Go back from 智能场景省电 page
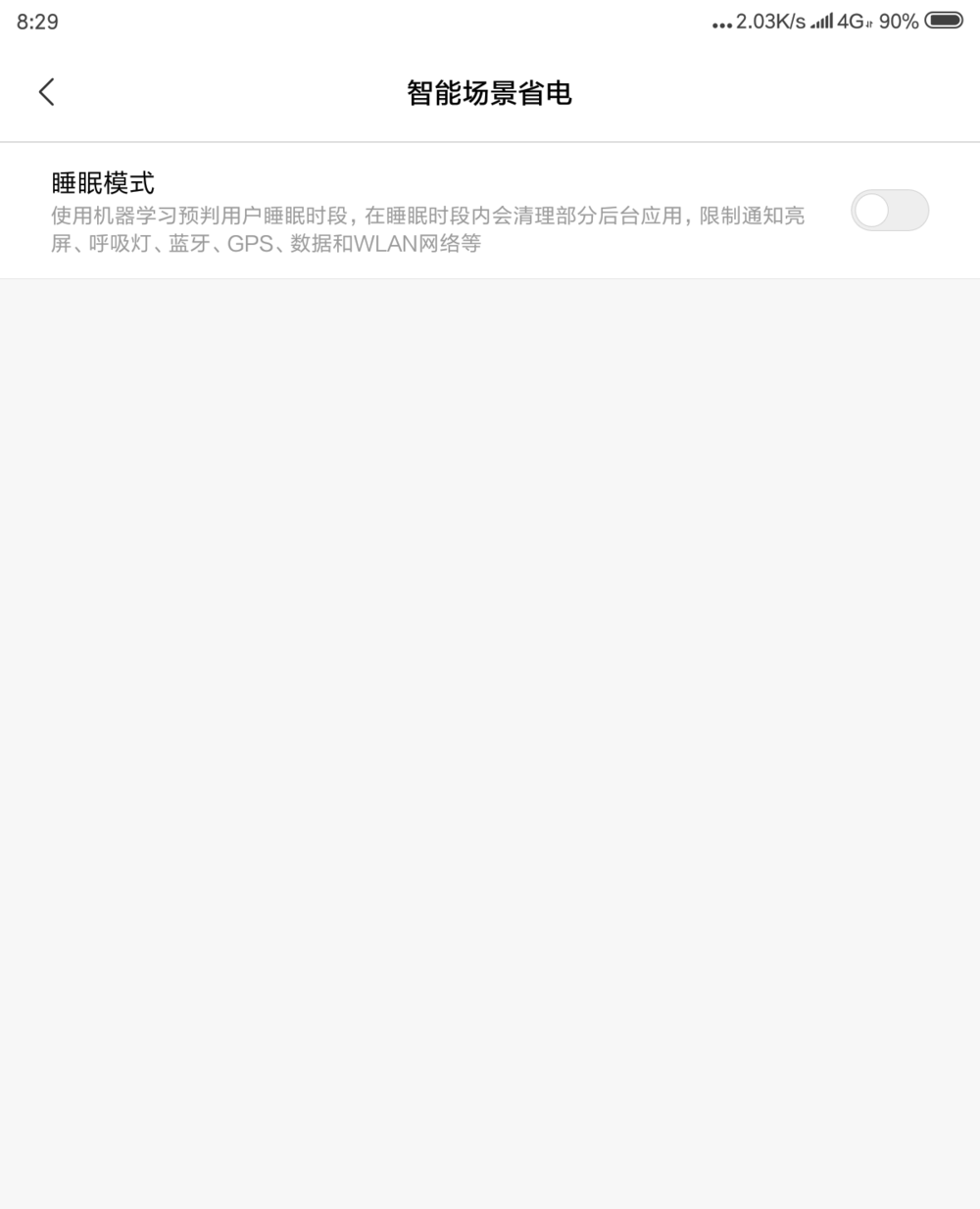The width and height of the screenshot is (980, 1209). click(x=46, y=92)
